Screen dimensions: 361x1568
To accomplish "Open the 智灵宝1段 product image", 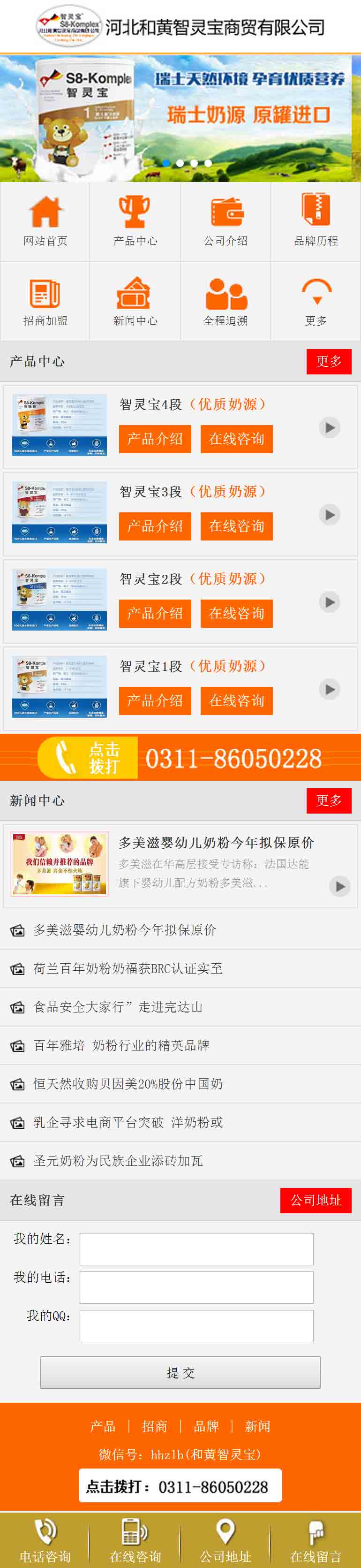I will (60, 686).
